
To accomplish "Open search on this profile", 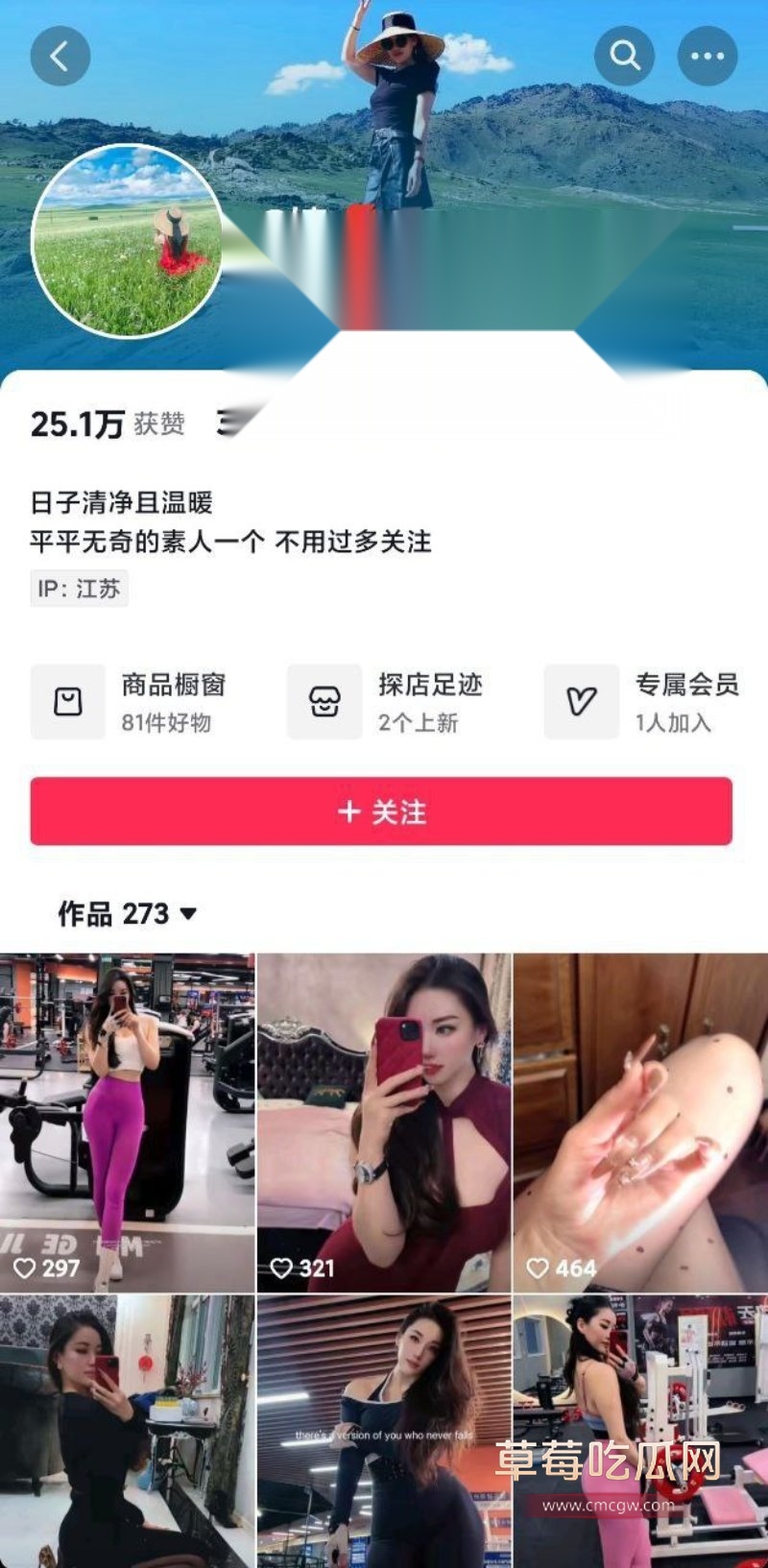I will click(624, 57).
